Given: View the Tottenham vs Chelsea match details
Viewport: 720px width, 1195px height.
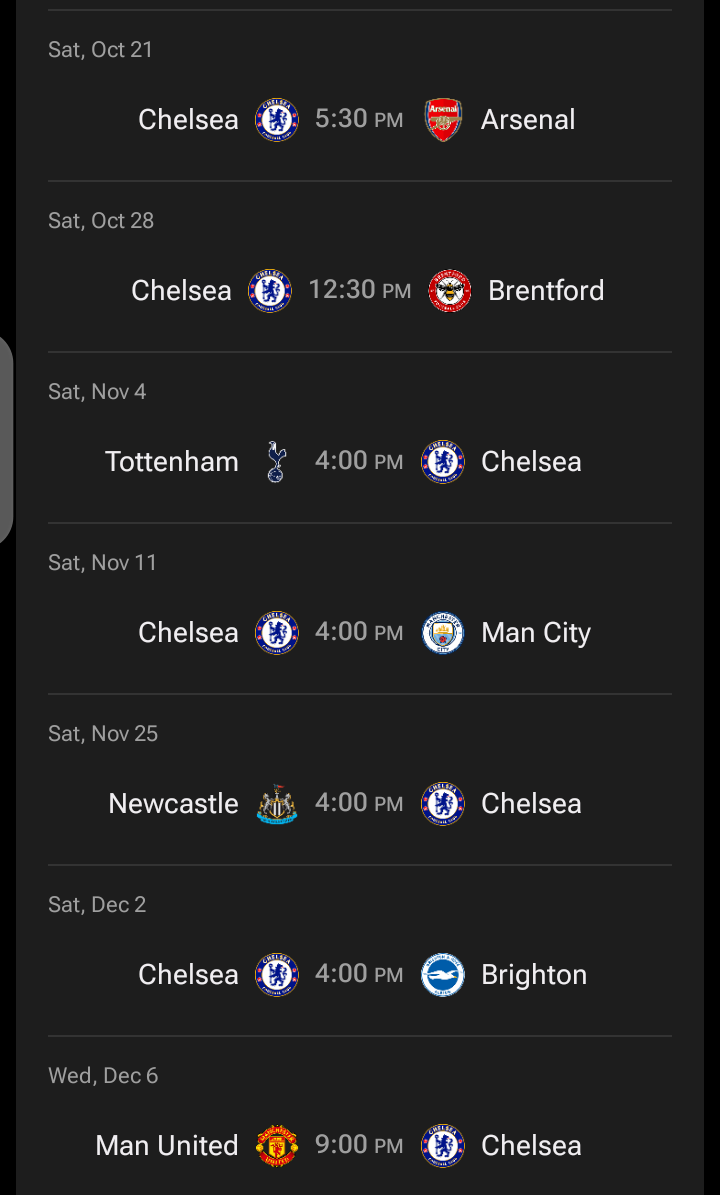Looking at the screenshot, I should (x=360, y=437).
